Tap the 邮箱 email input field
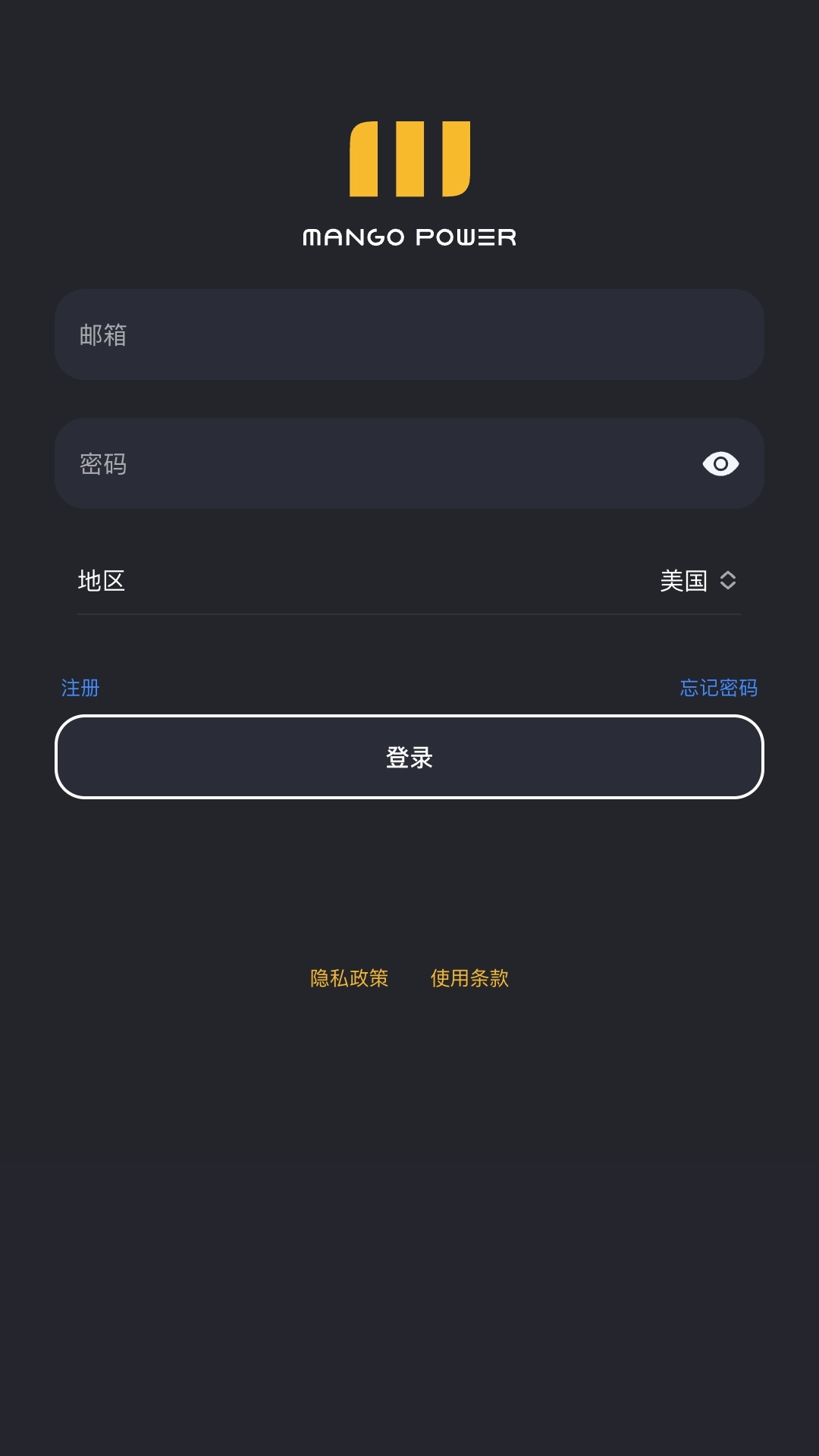 409,334
